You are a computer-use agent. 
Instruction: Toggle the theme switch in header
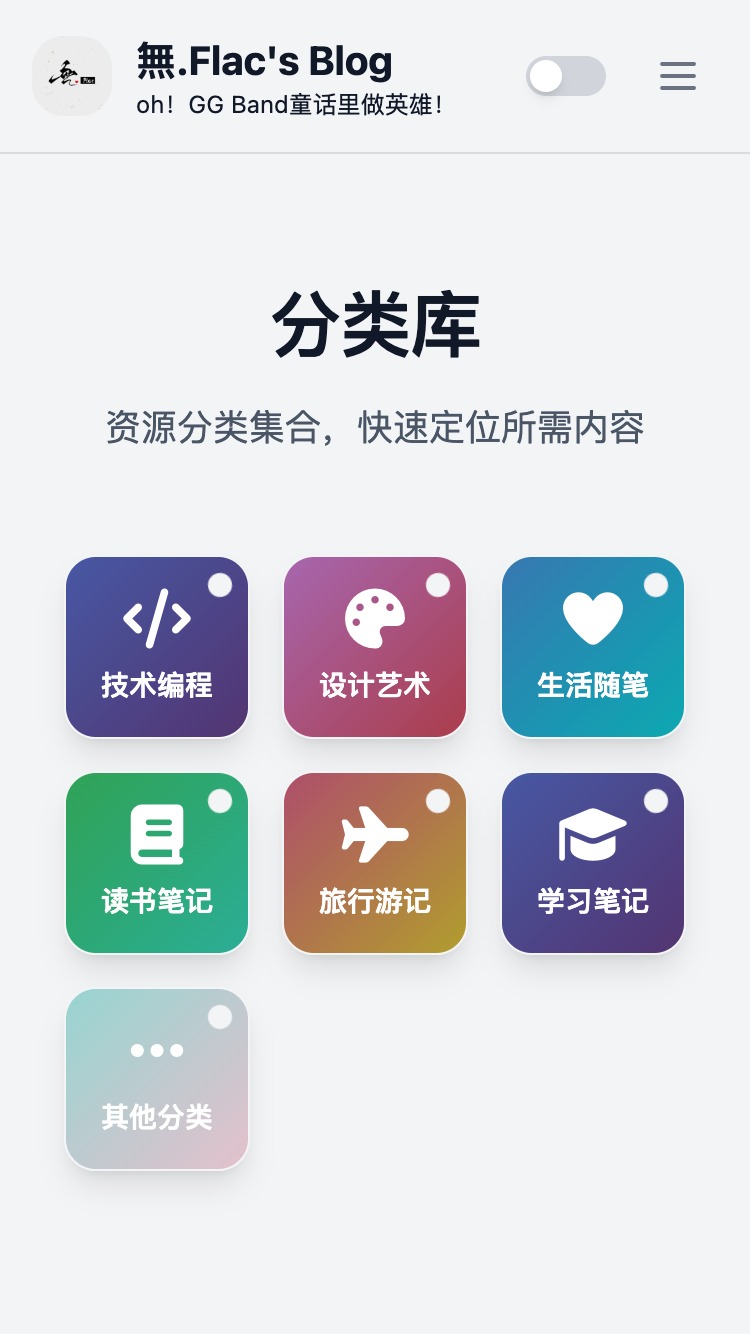tap(566, 76)
